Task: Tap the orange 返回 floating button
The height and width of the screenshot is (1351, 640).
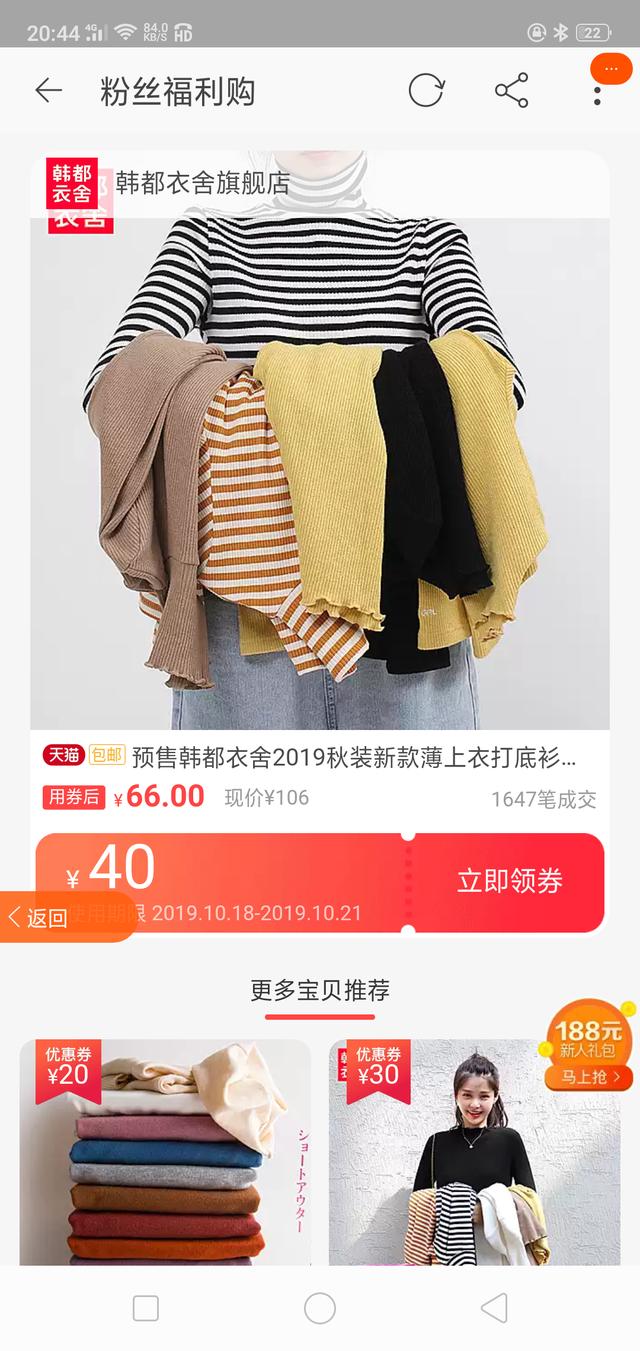Action: coord(66,916)
